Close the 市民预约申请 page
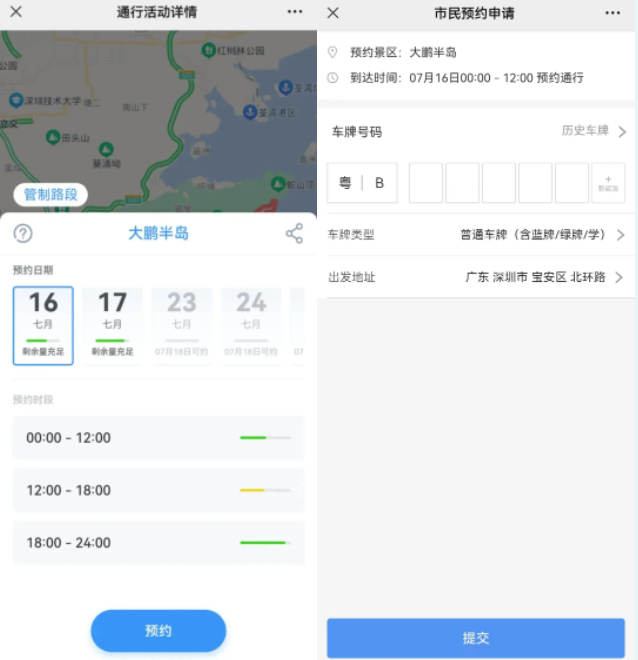The image size is (638, 660). coord(333,12)
